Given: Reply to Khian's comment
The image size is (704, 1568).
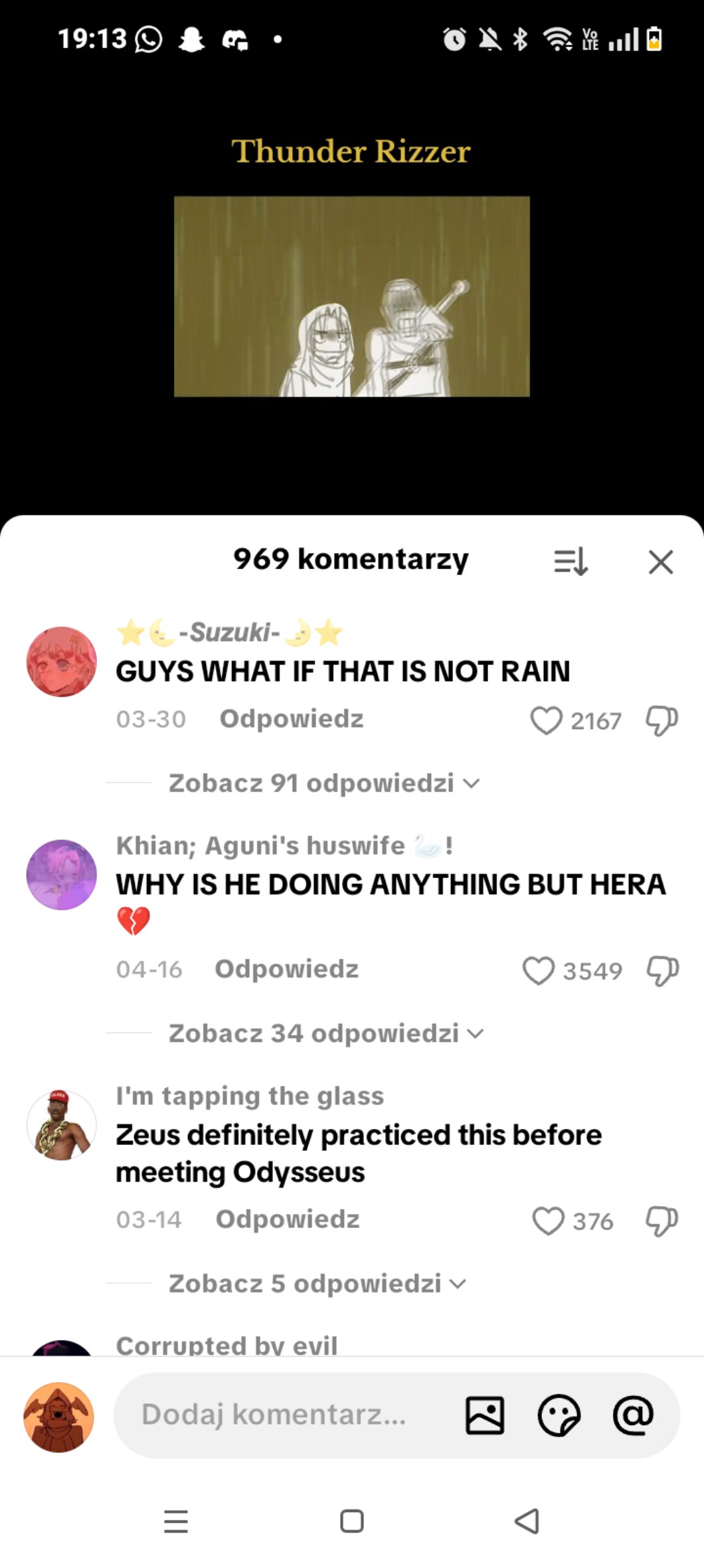Looking at the screenshot, I should point(287,970).
